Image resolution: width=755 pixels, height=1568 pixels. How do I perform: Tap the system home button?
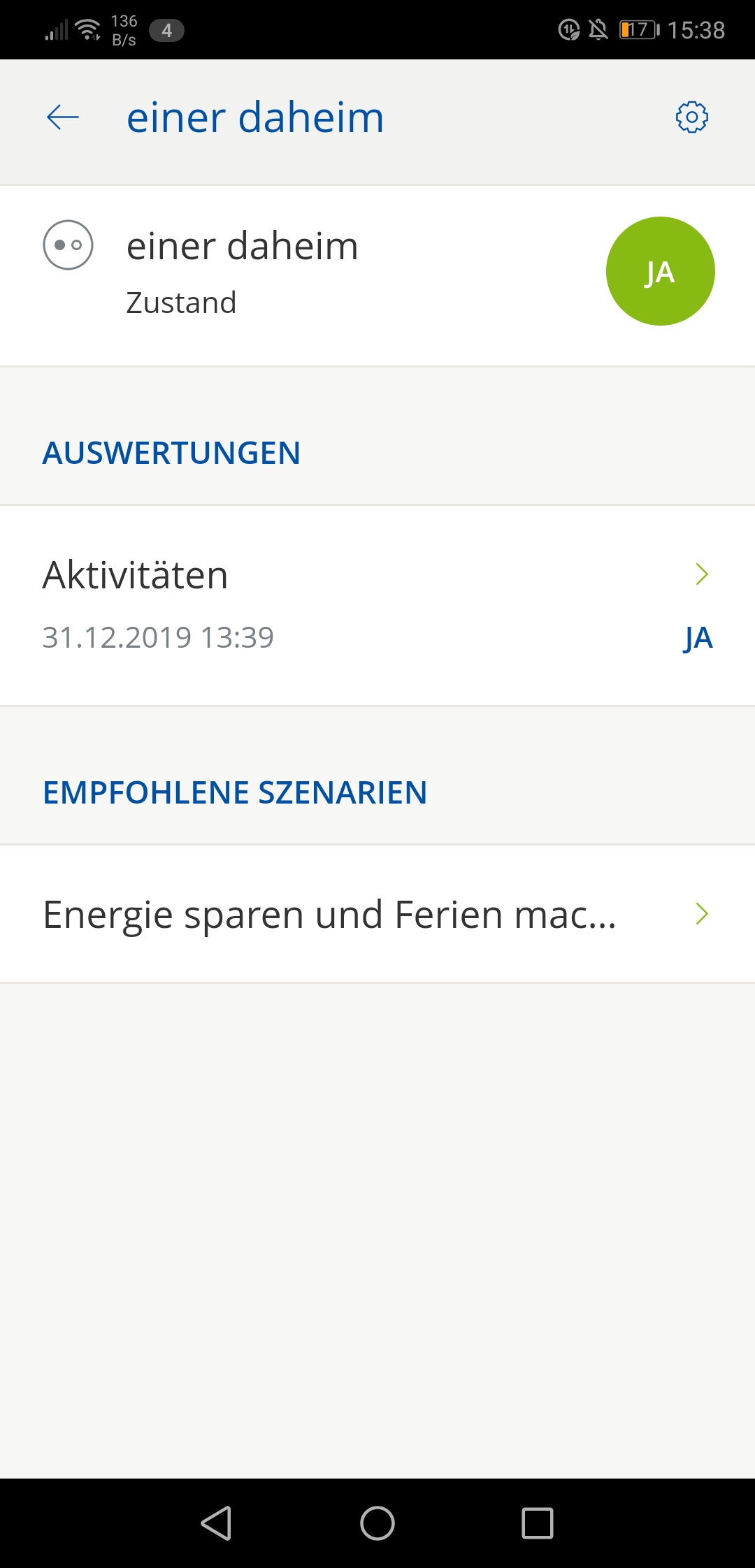click(x=377, y=1523)
